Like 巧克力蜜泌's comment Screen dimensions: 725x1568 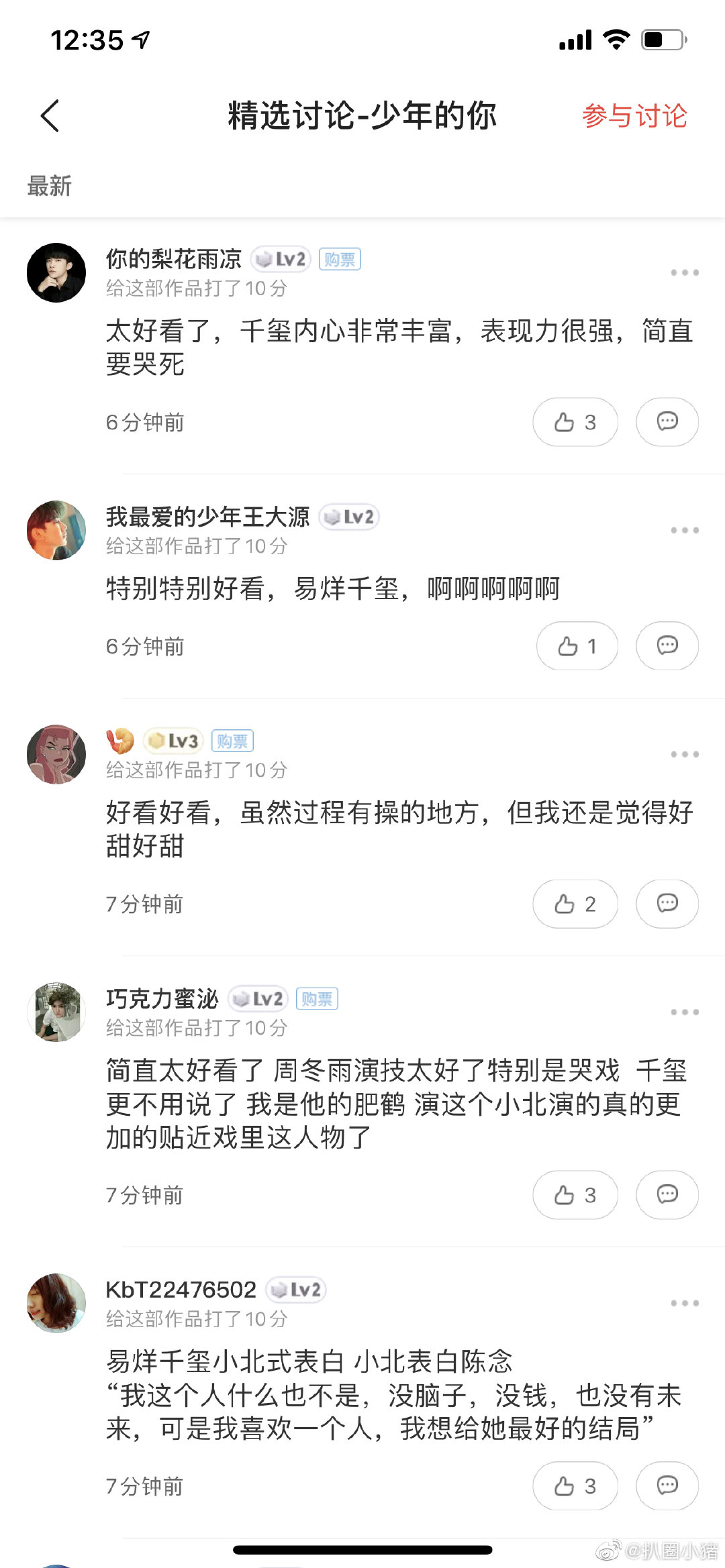pyautogui.click(x=575, y=1195)
